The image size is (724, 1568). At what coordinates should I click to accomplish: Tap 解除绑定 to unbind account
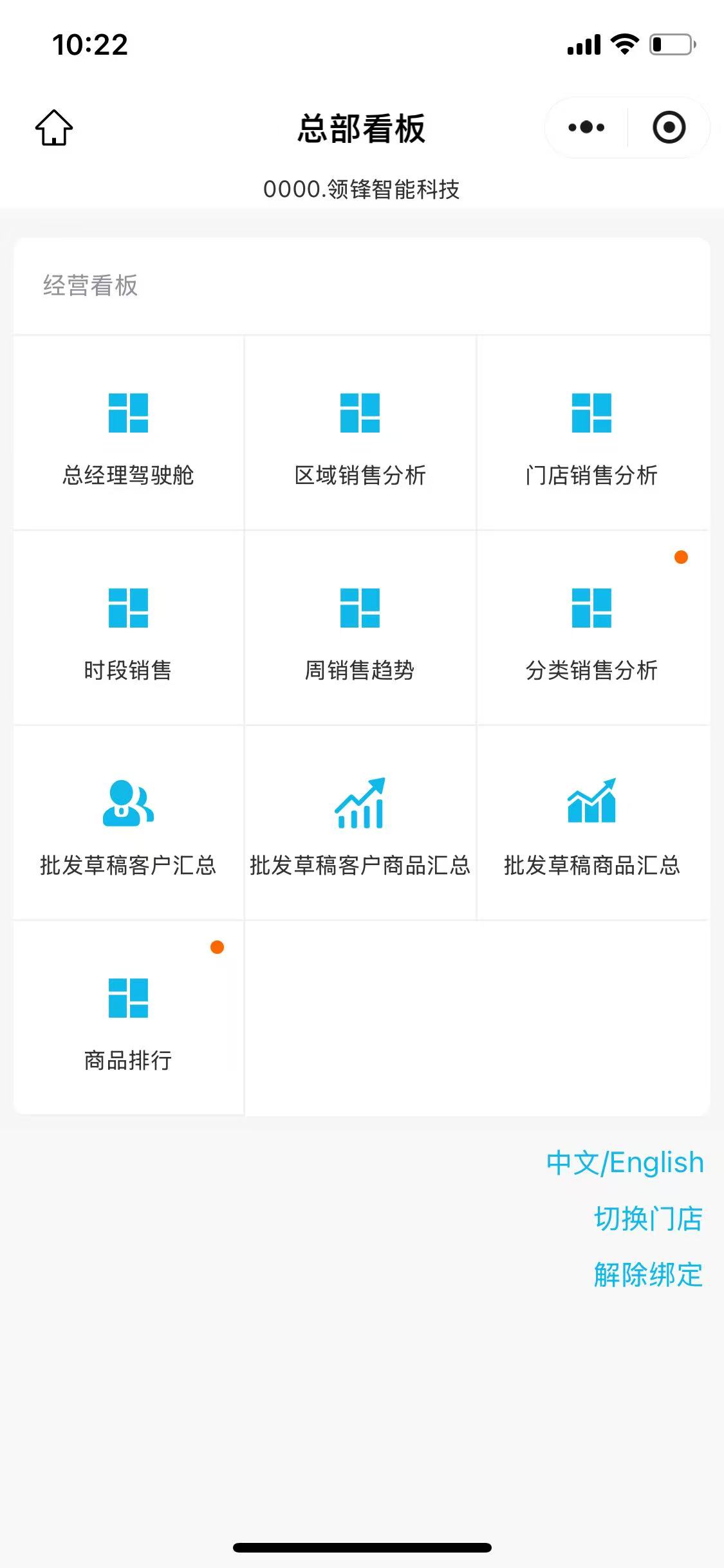coord(648,1274)
